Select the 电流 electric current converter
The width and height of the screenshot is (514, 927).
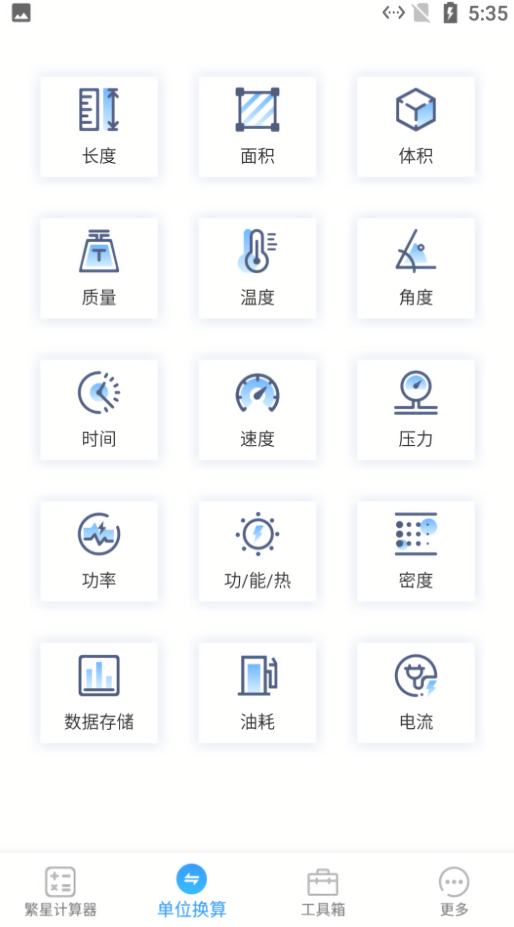(x=416, y=693)
